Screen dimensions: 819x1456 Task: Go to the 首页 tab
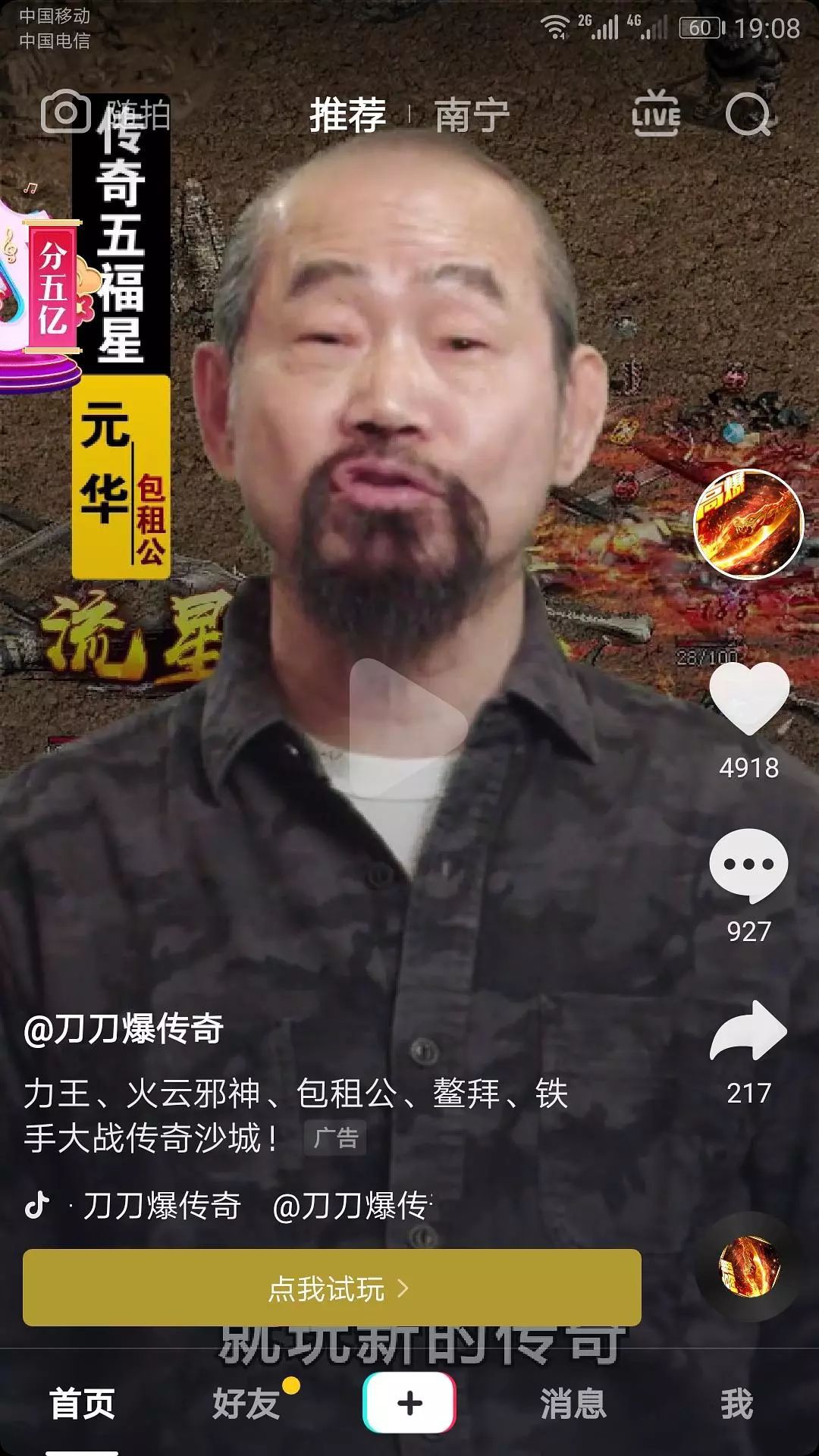(x=82, y=1403)
